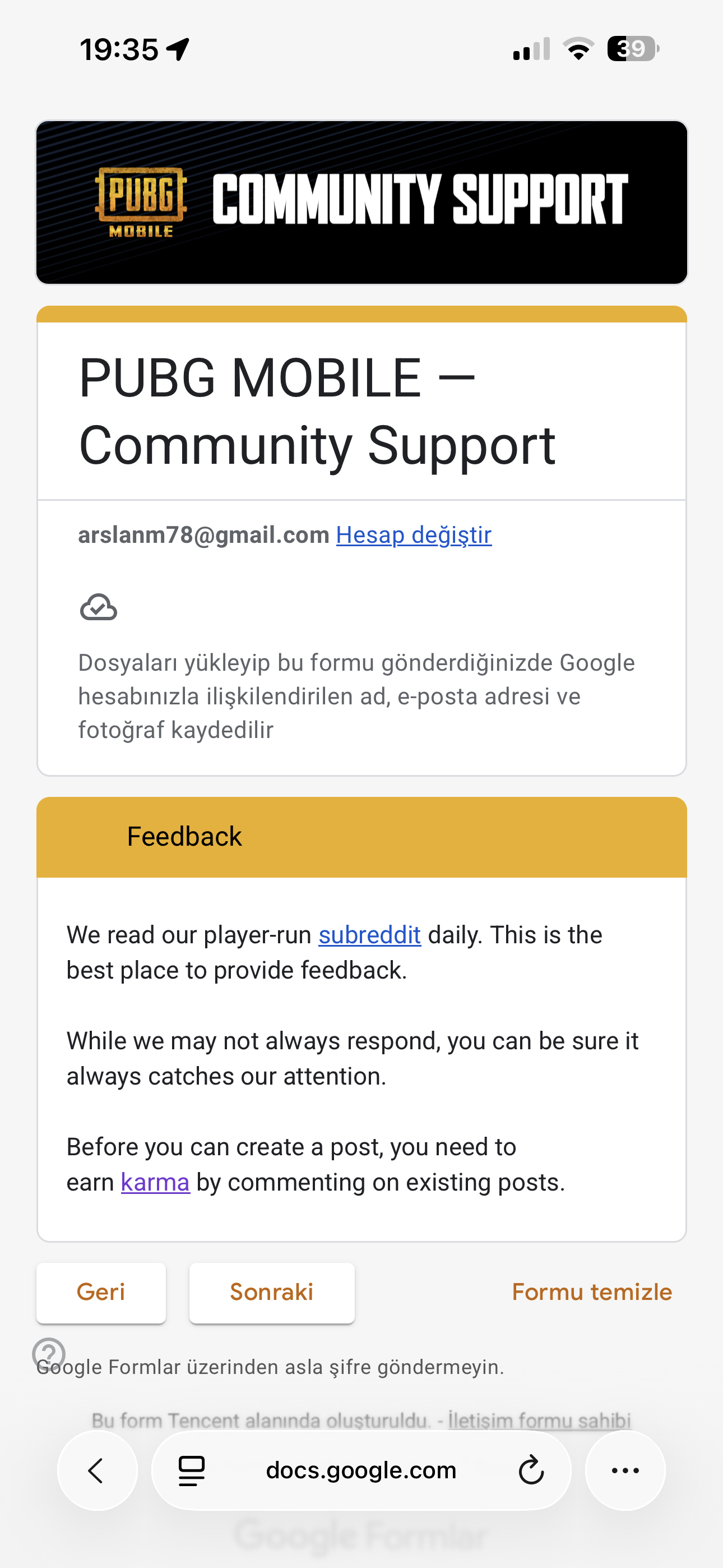
Task: Open the karma link
Action: (x=155, y=1182)
